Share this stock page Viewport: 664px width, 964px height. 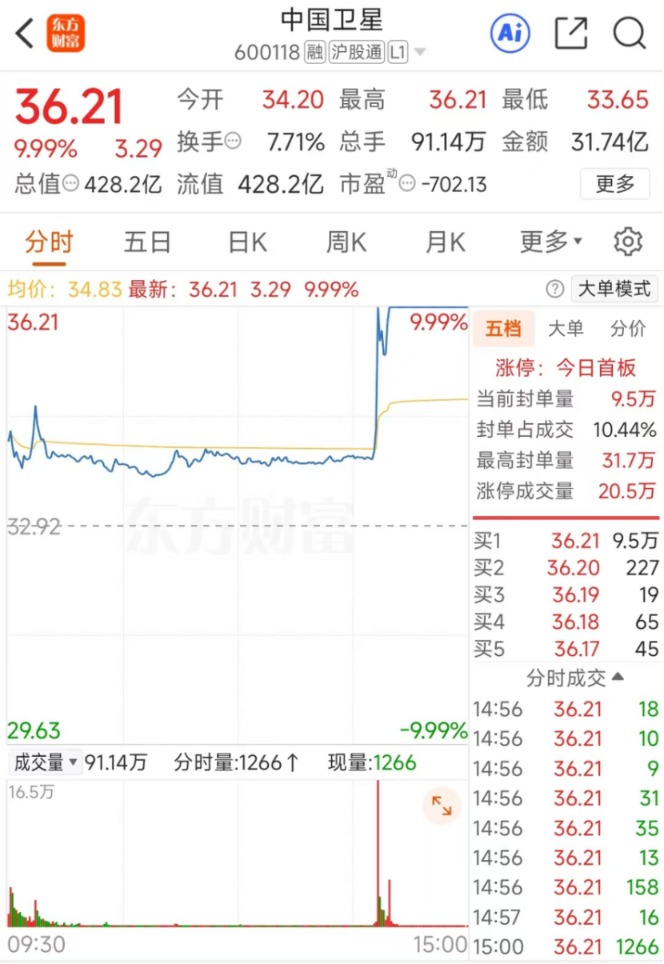[571, 34]
